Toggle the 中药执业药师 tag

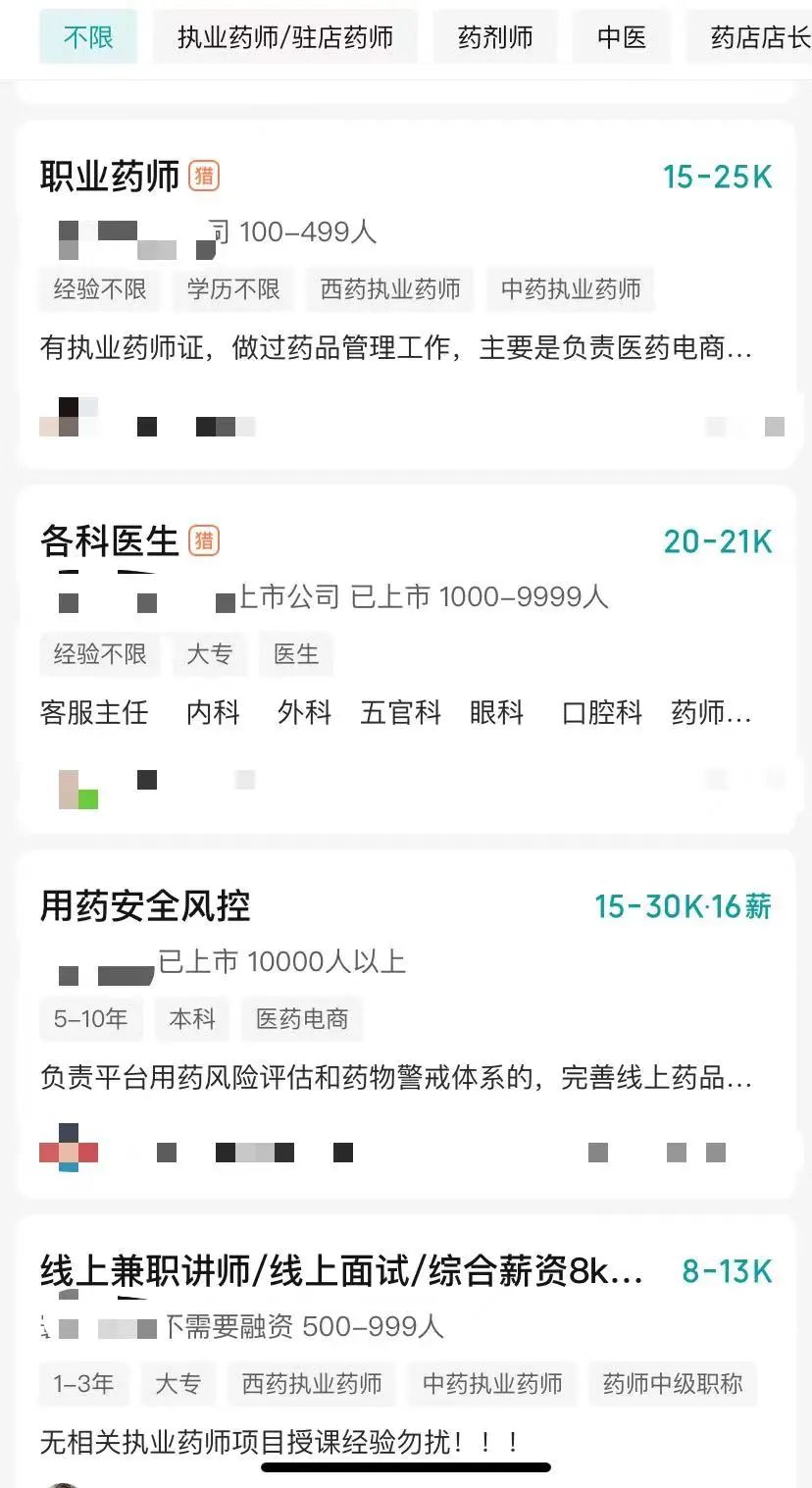(571, 288)
